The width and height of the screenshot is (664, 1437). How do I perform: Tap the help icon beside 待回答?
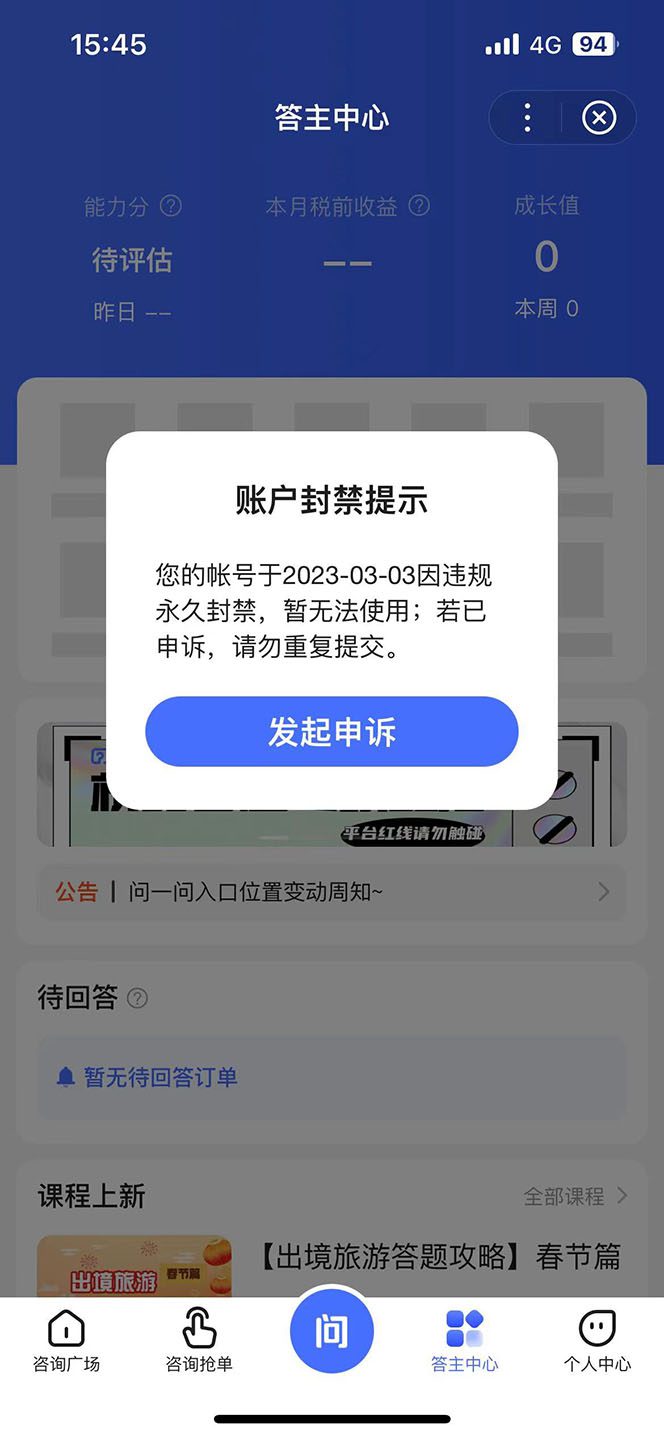[x=138, y=998]
